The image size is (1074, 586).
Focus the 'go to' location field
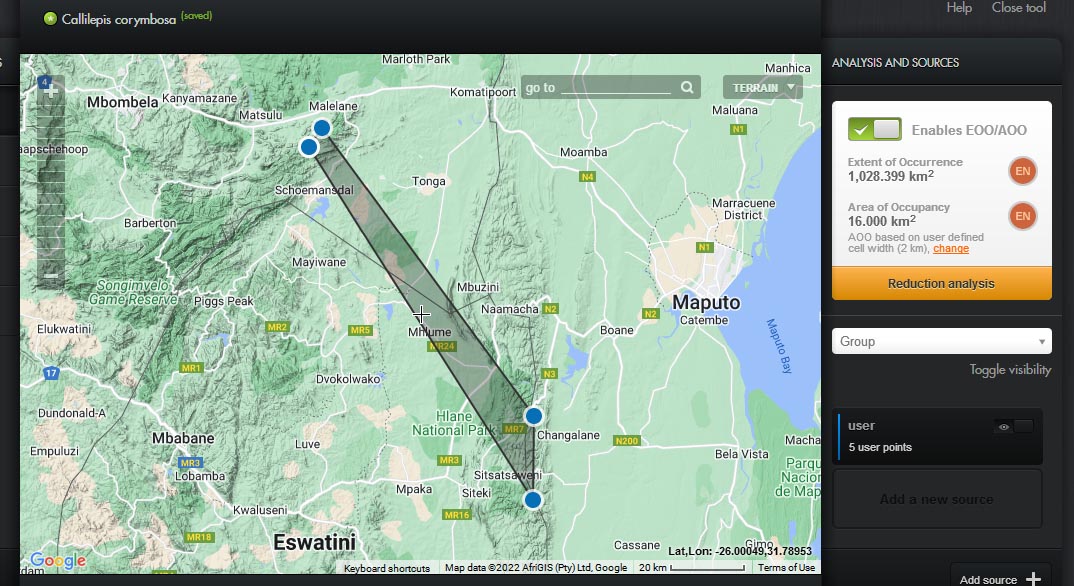(x=615, y=88)
